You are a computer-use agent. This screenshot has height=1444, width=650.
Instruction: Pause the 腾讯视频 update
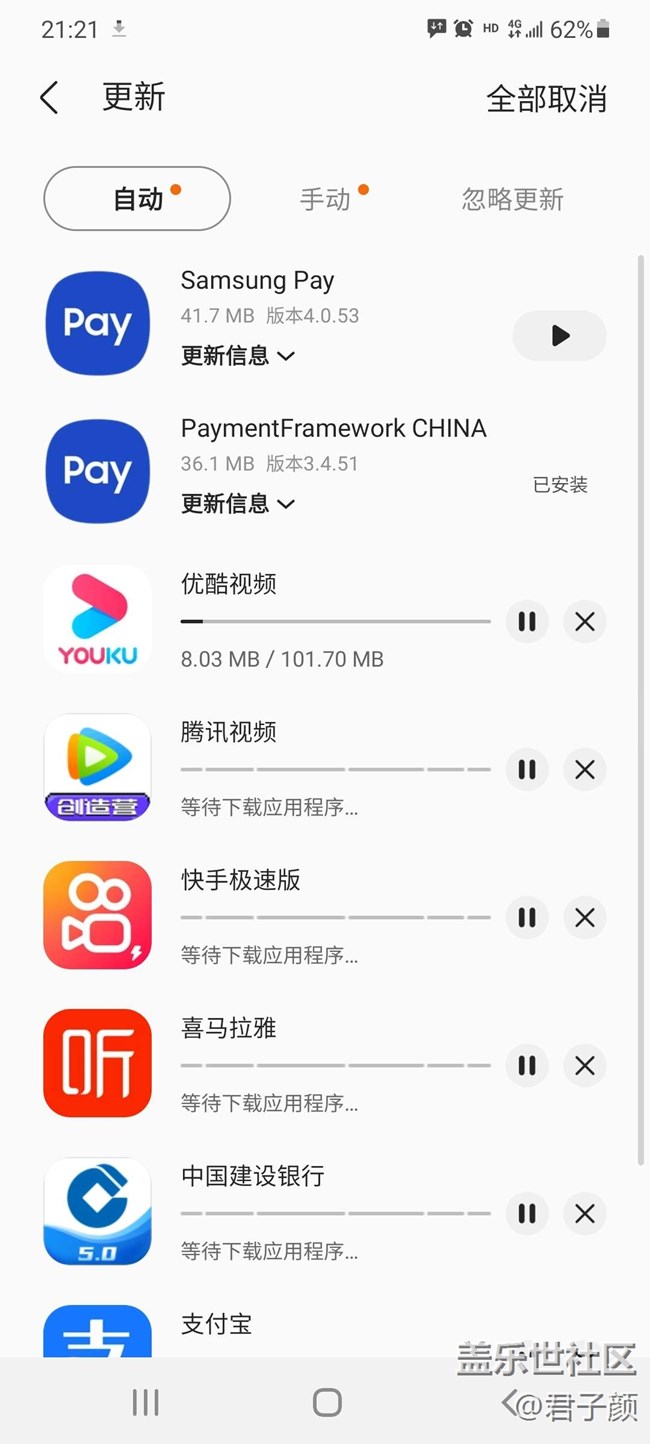(527, 770)
